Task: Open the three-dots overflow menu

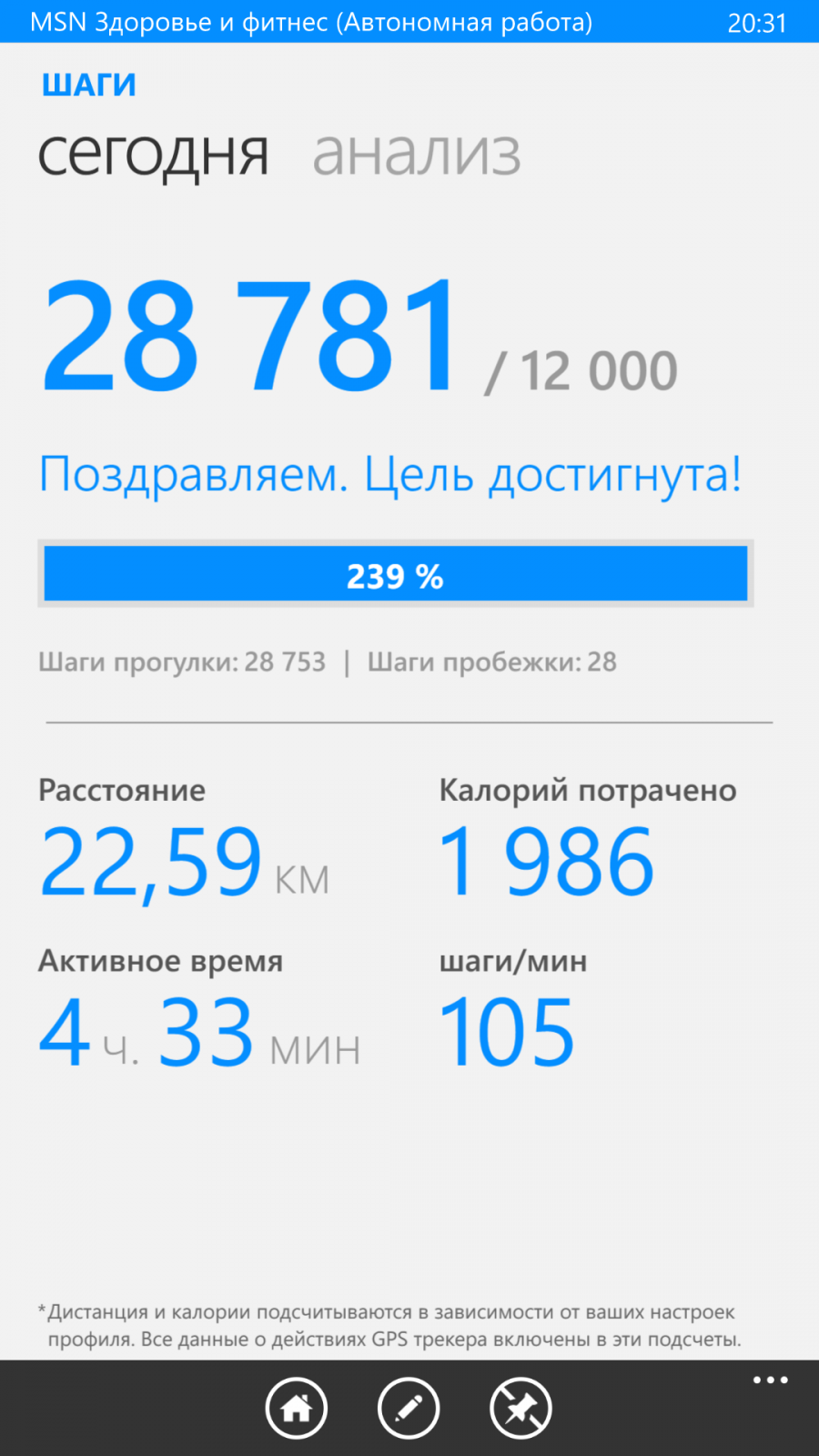Action: click(770, 1380)
